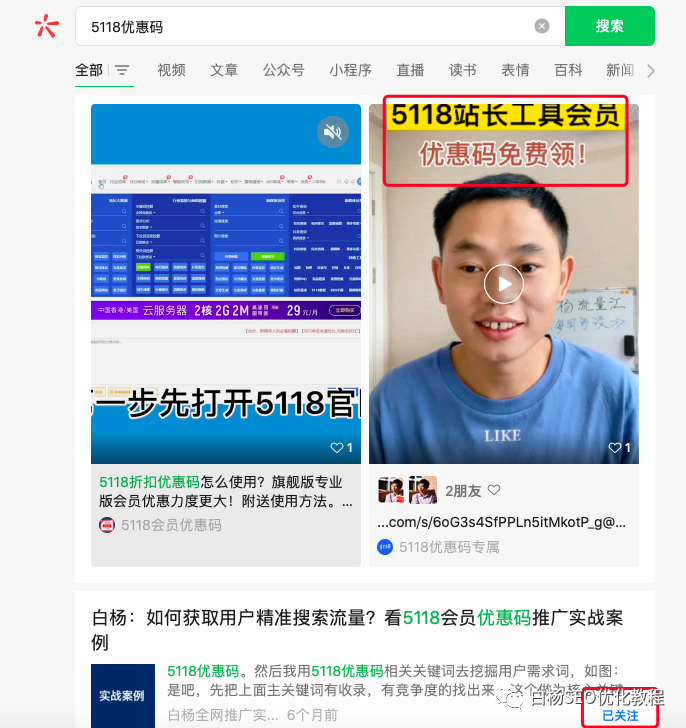Image resolution: width=686 pixels, height=728 pixels.
Task: Tap the search field with 5118优惠码
Action: pos(300,27)
